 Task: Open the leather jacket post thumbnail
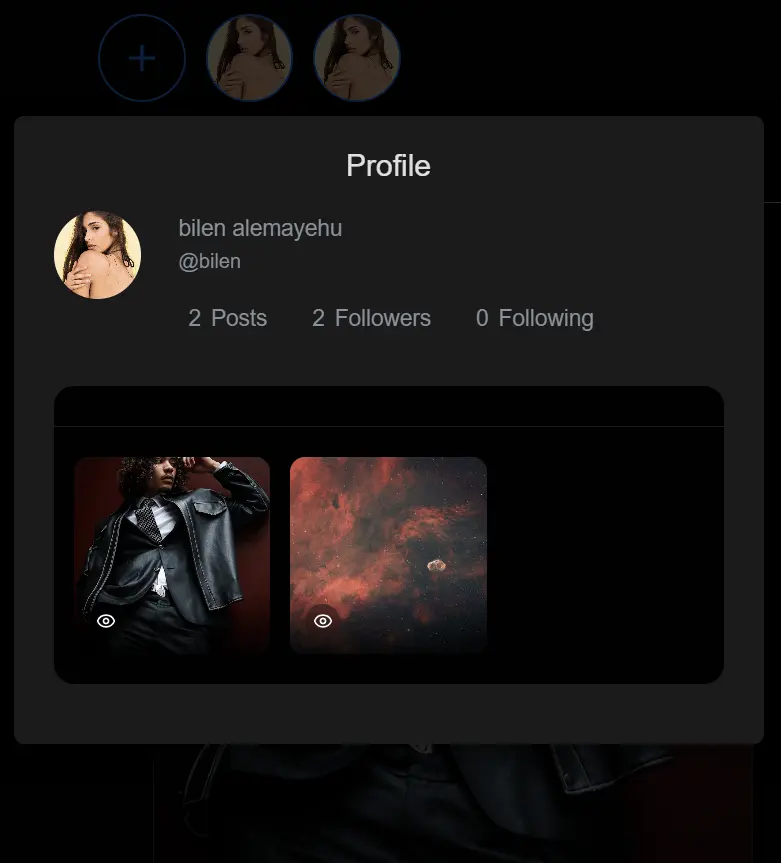click(172, 540)
